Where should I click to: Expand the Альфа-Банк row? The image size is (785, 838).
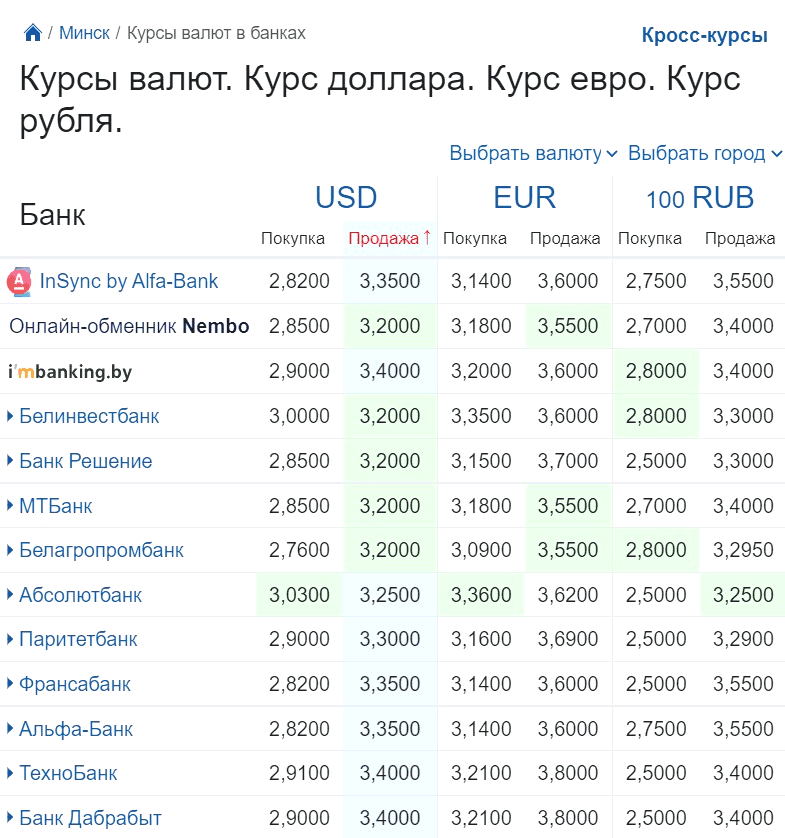point(76,729)
